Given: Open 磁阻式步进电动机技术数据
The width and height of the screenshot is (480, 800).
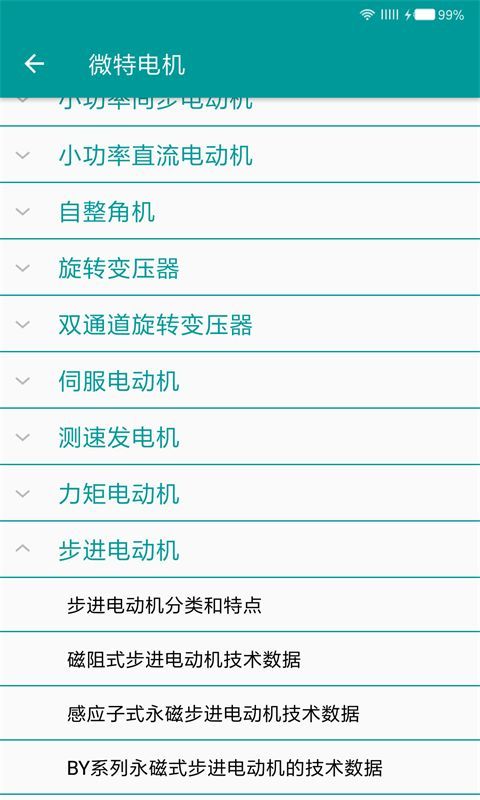Looking at the screenshot, I should point(240,659).
